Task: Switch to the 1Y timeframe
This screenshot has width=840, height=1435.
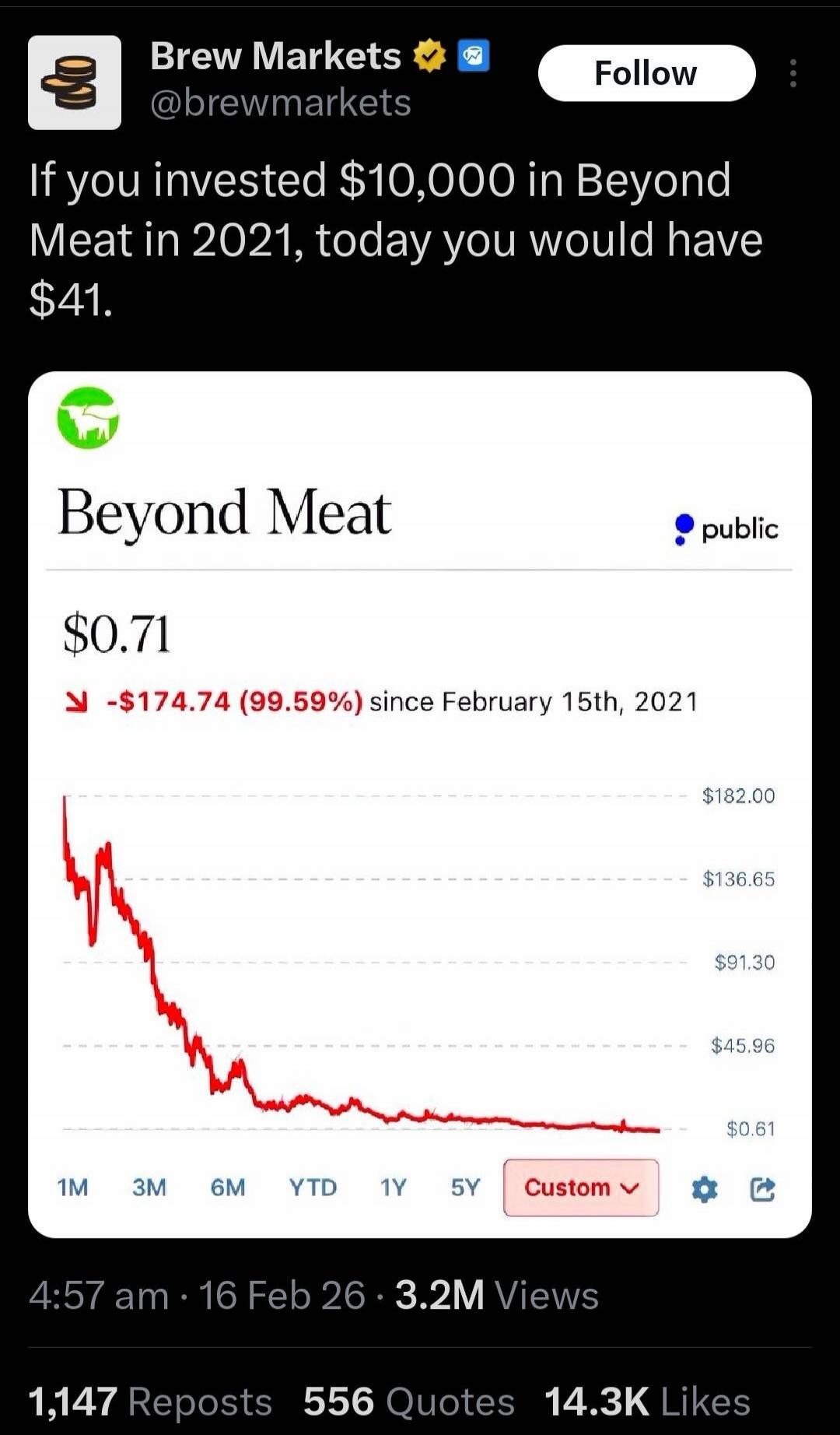Action: [x=393, y=1188]
